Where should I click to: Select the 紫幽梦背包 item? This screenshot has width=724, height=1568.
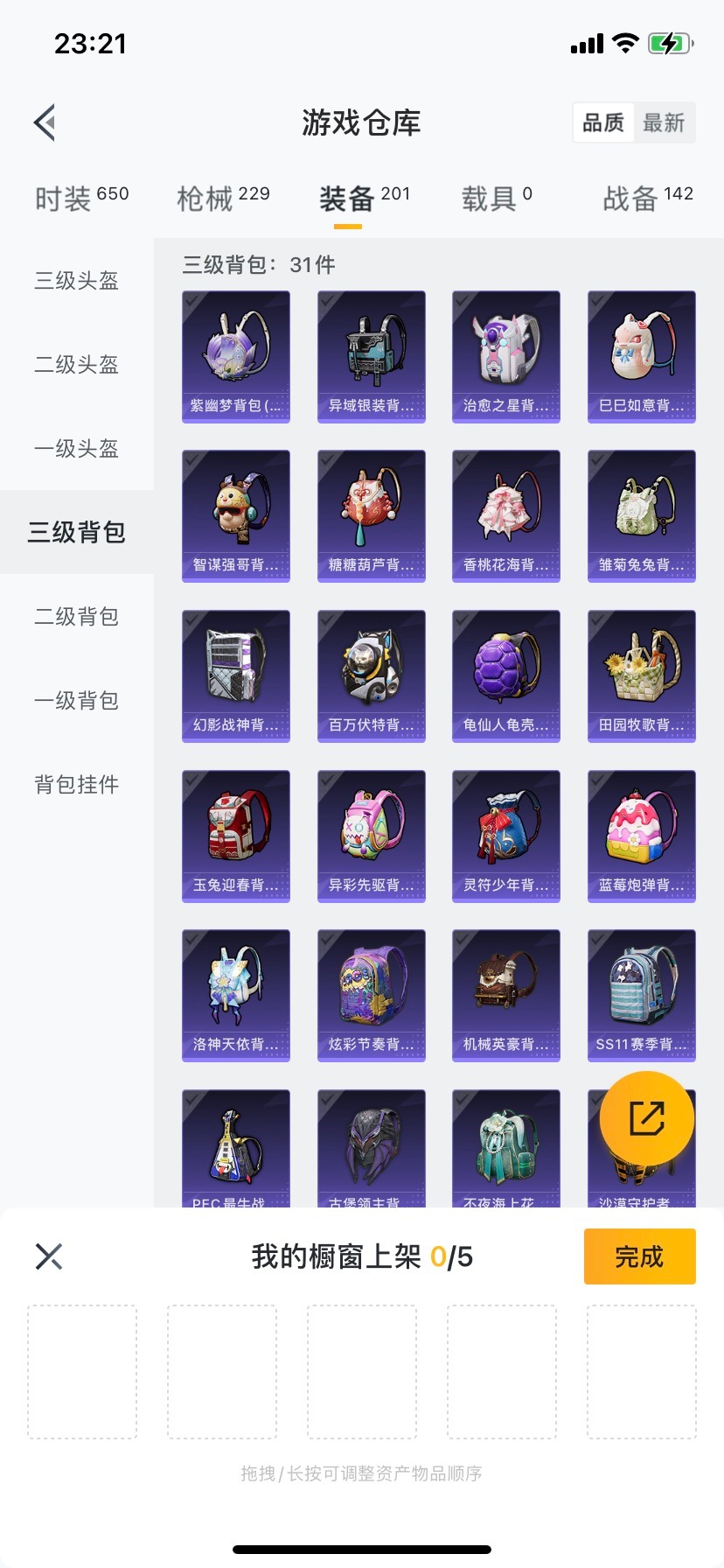(236, 356)
